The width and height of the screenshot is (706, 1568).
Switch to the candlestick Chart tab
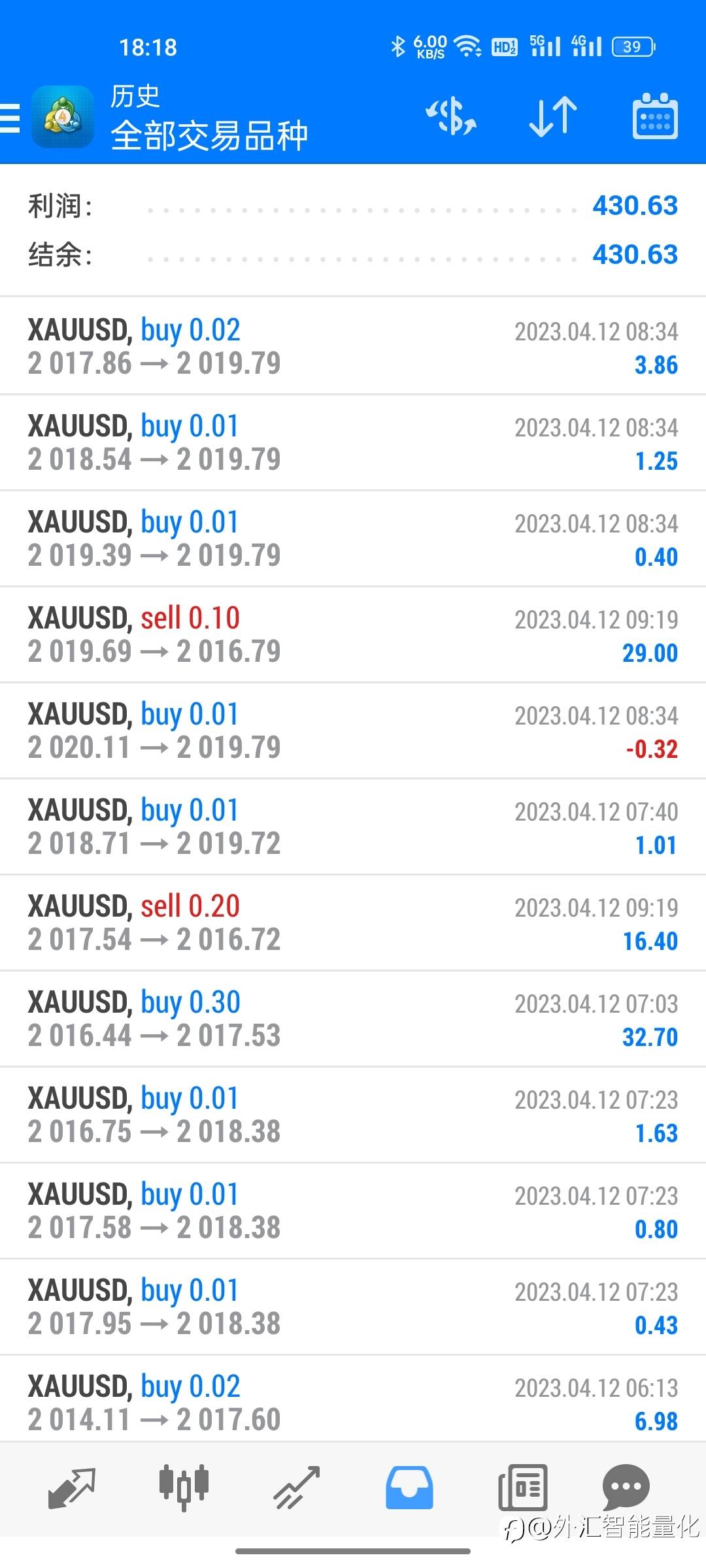pos(184,1488)
